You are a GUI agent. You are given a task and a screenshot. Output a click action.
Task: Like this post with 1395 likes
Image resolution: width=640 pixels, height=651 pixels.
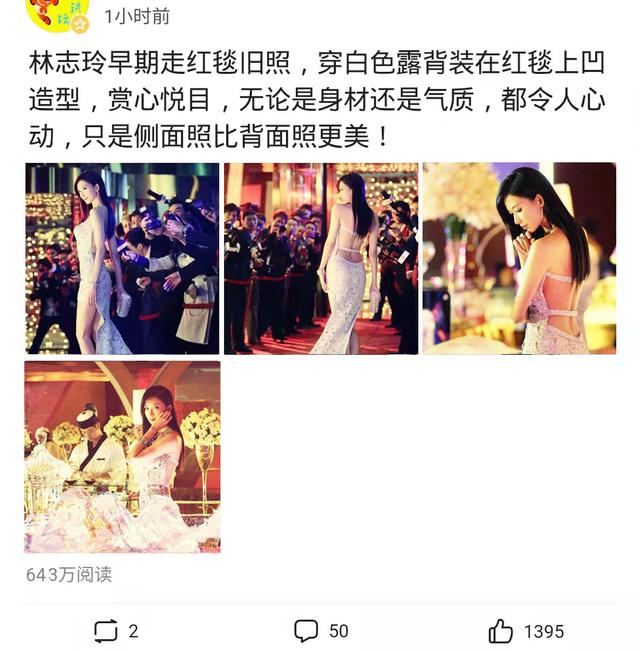[526, 630]
